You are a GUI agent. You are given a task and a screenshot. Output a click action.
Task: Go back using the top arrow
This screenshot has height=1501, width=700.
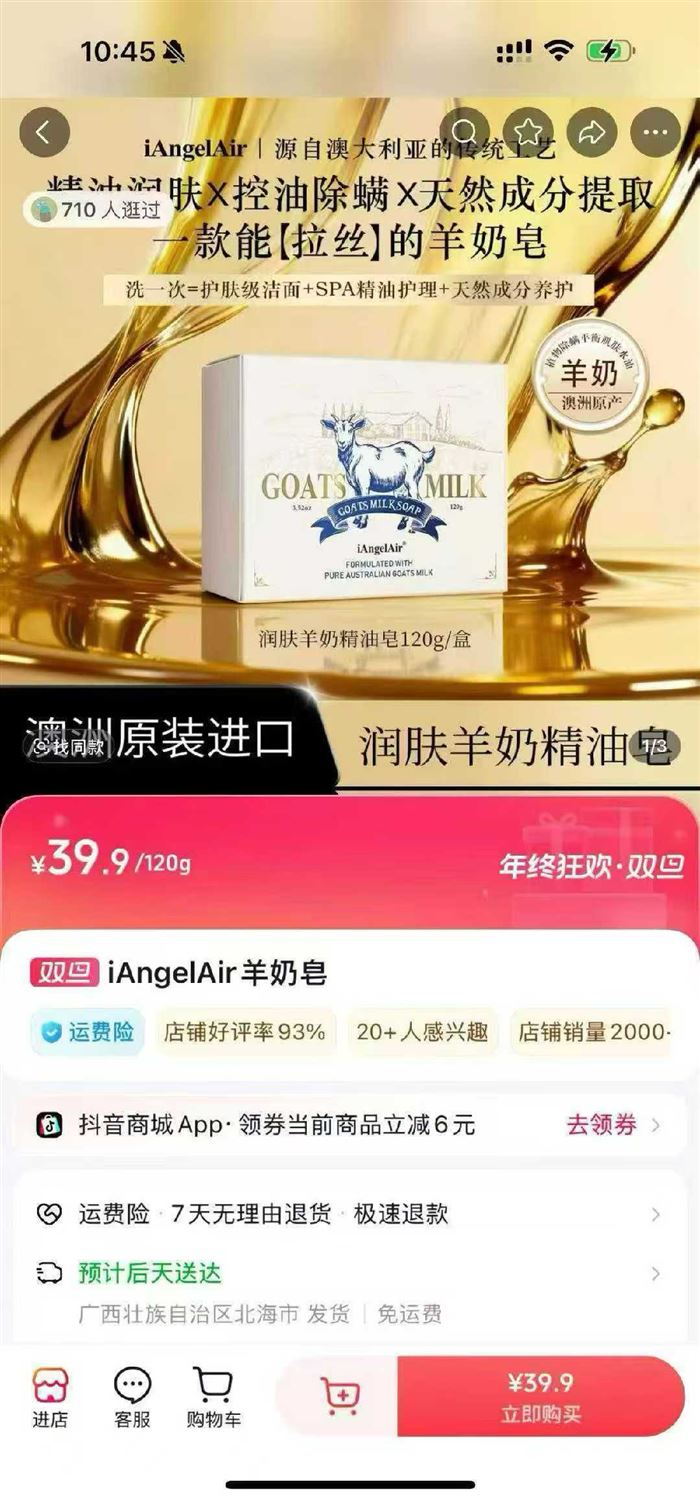45,133
